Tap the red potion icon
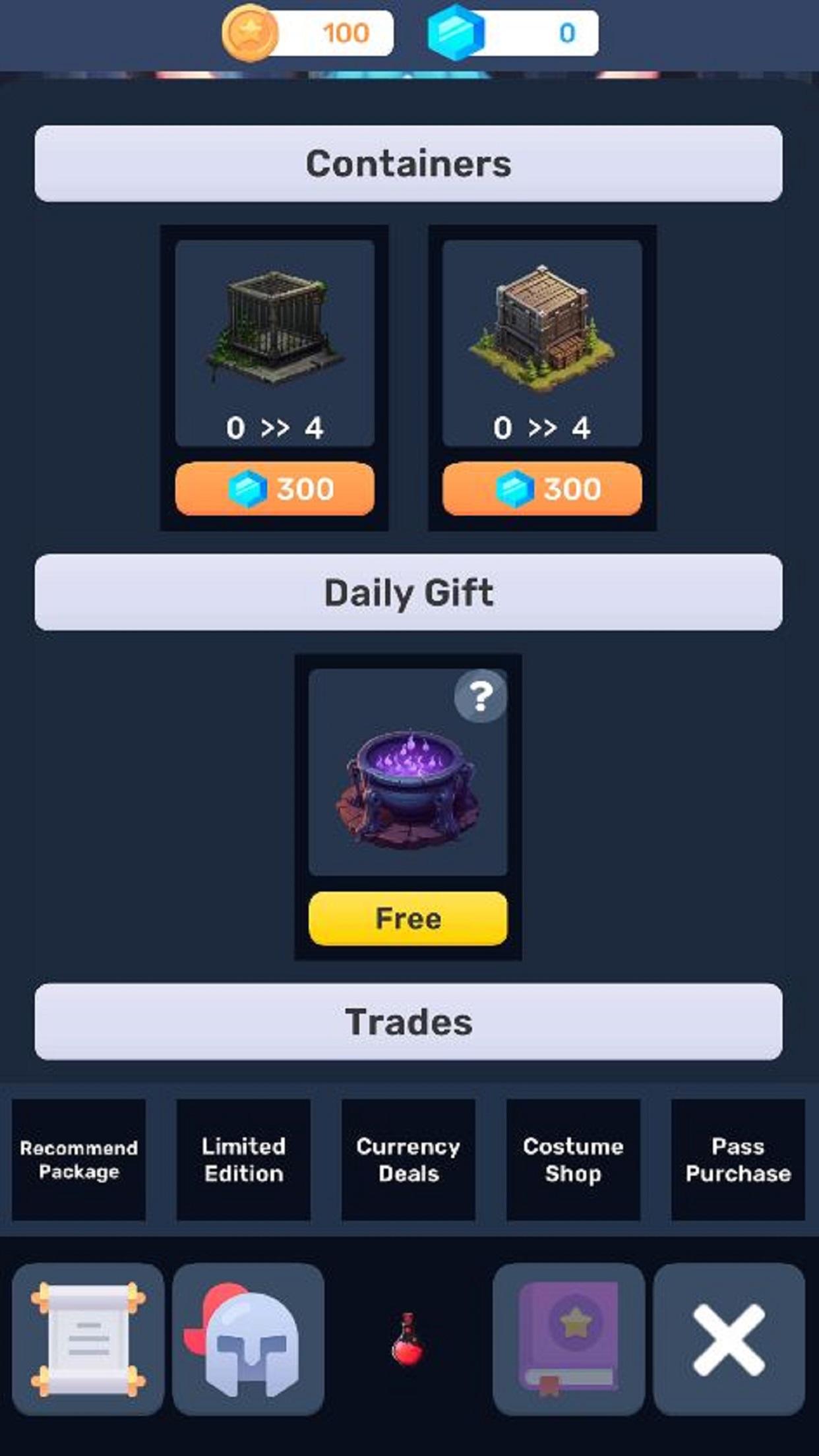 pos(408,1340)
